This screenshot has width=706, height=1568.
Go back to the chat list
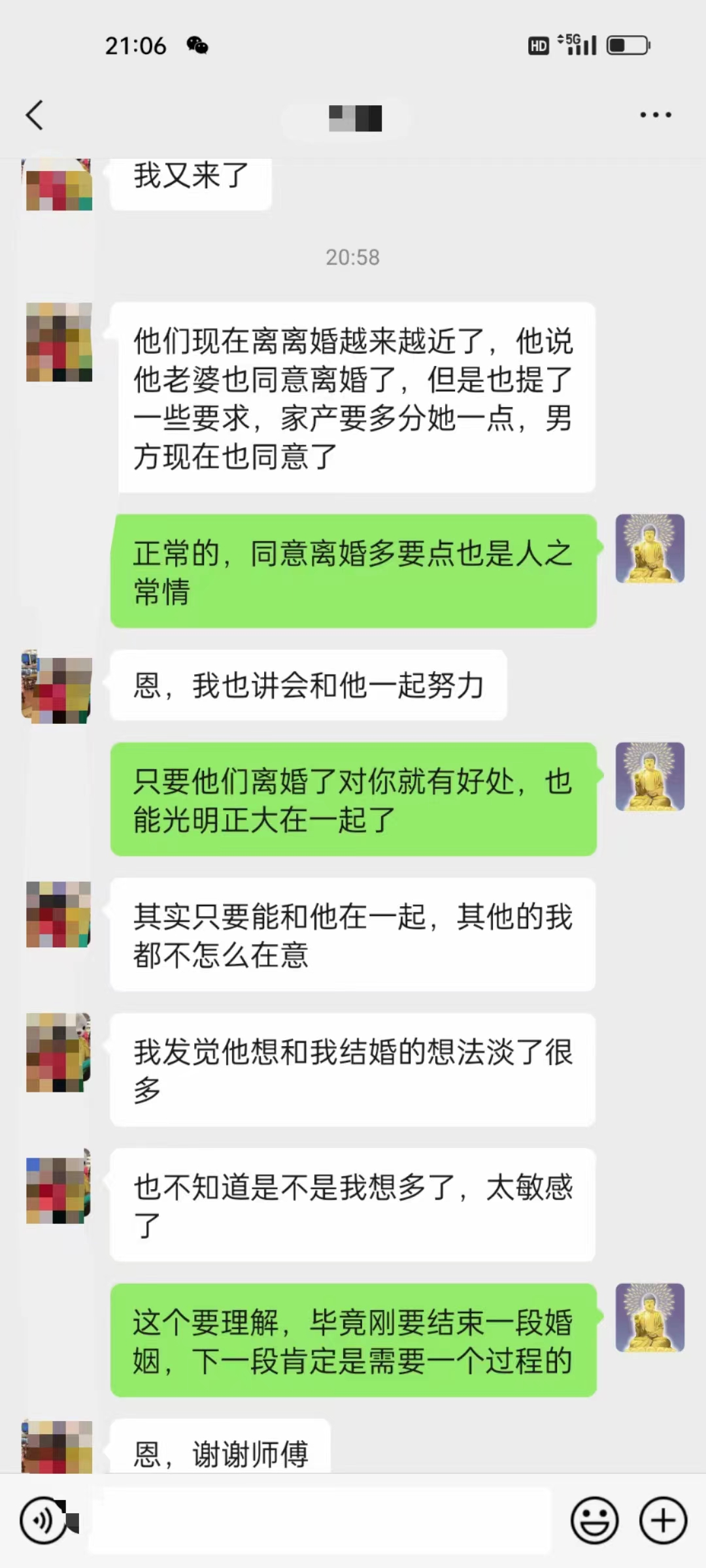point(35,116)
